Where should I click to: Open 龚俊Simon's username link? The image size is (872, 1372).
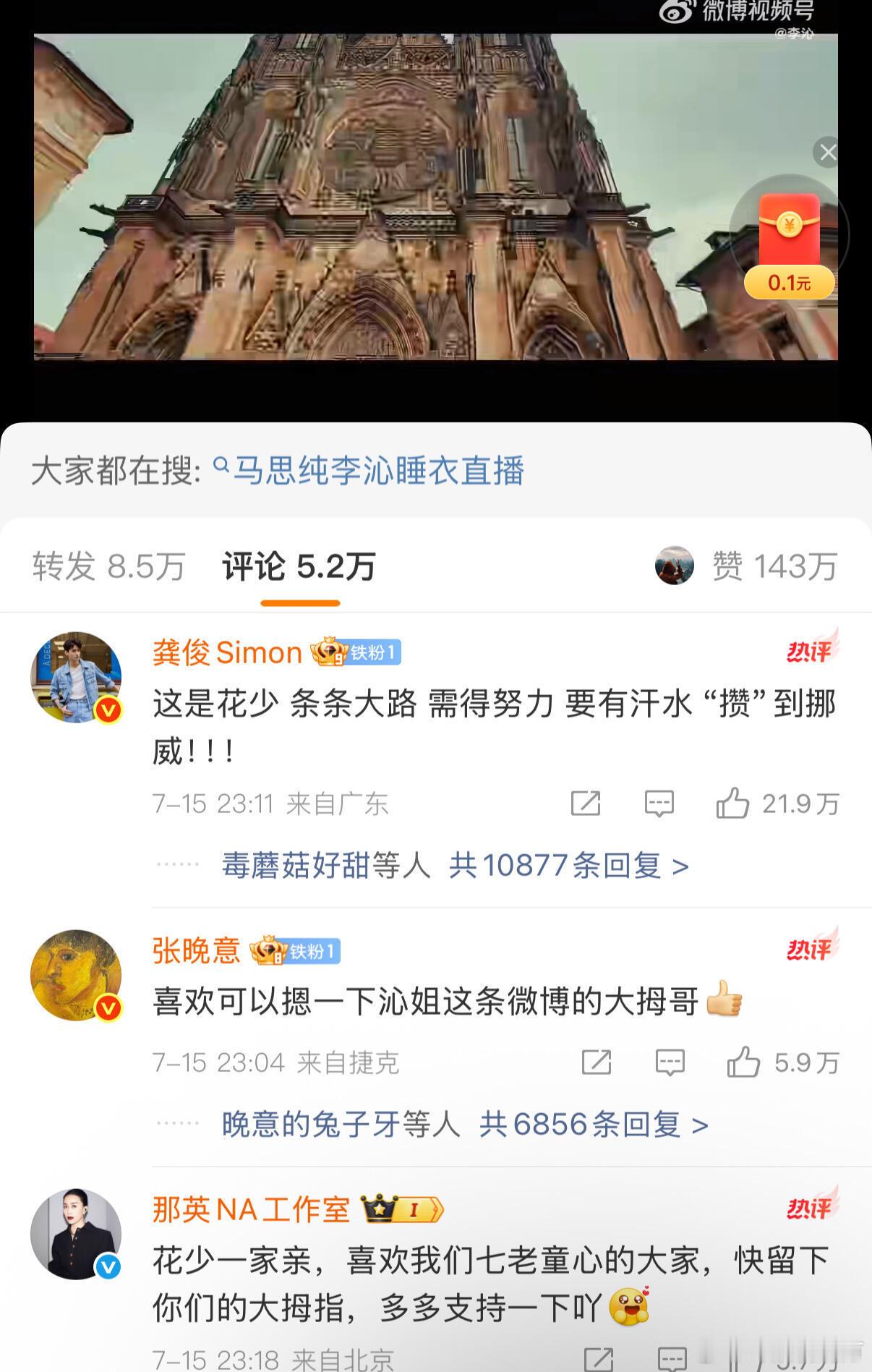(x=227, y=652)
